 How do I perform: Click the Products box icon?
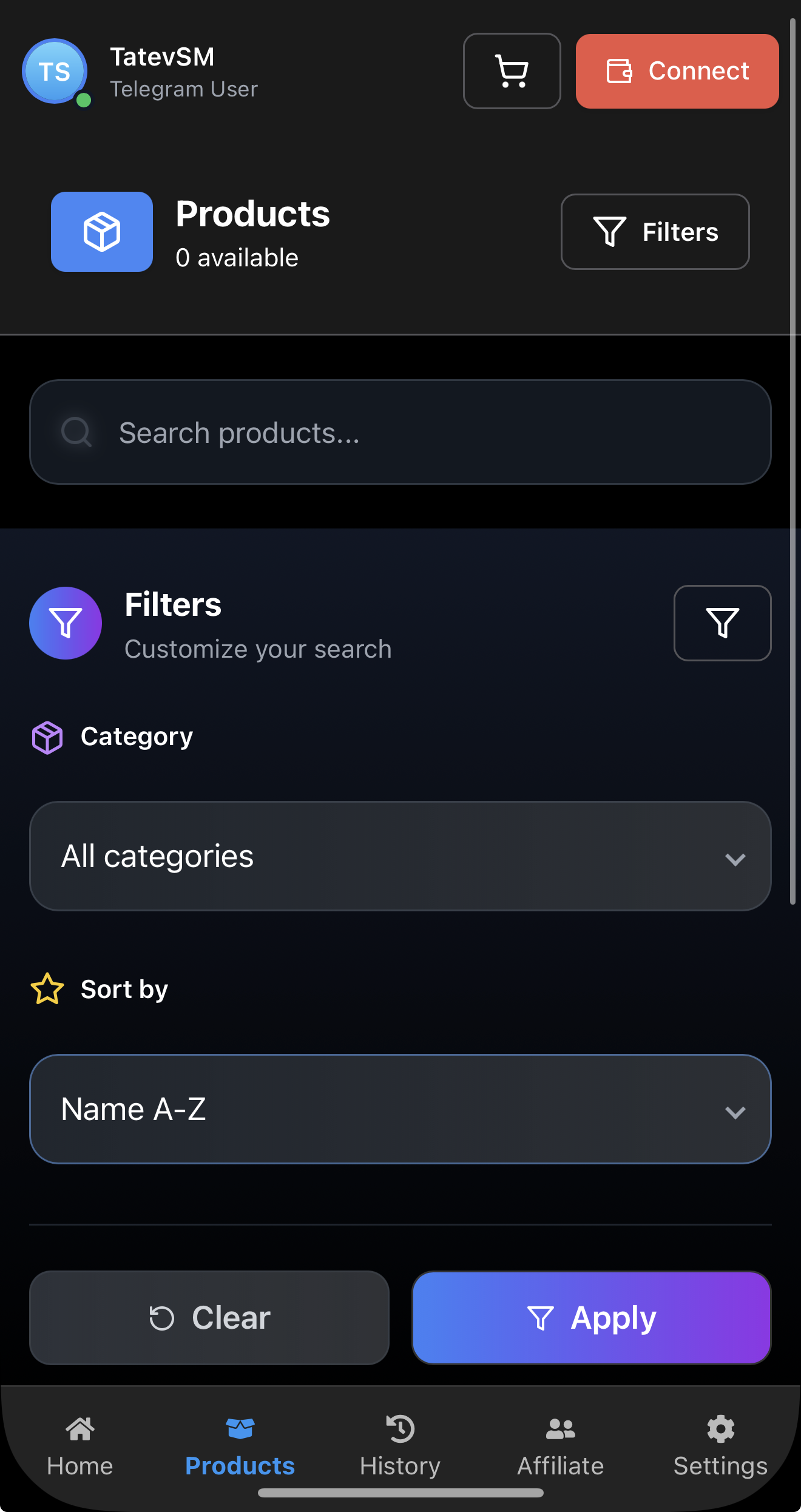101,231
